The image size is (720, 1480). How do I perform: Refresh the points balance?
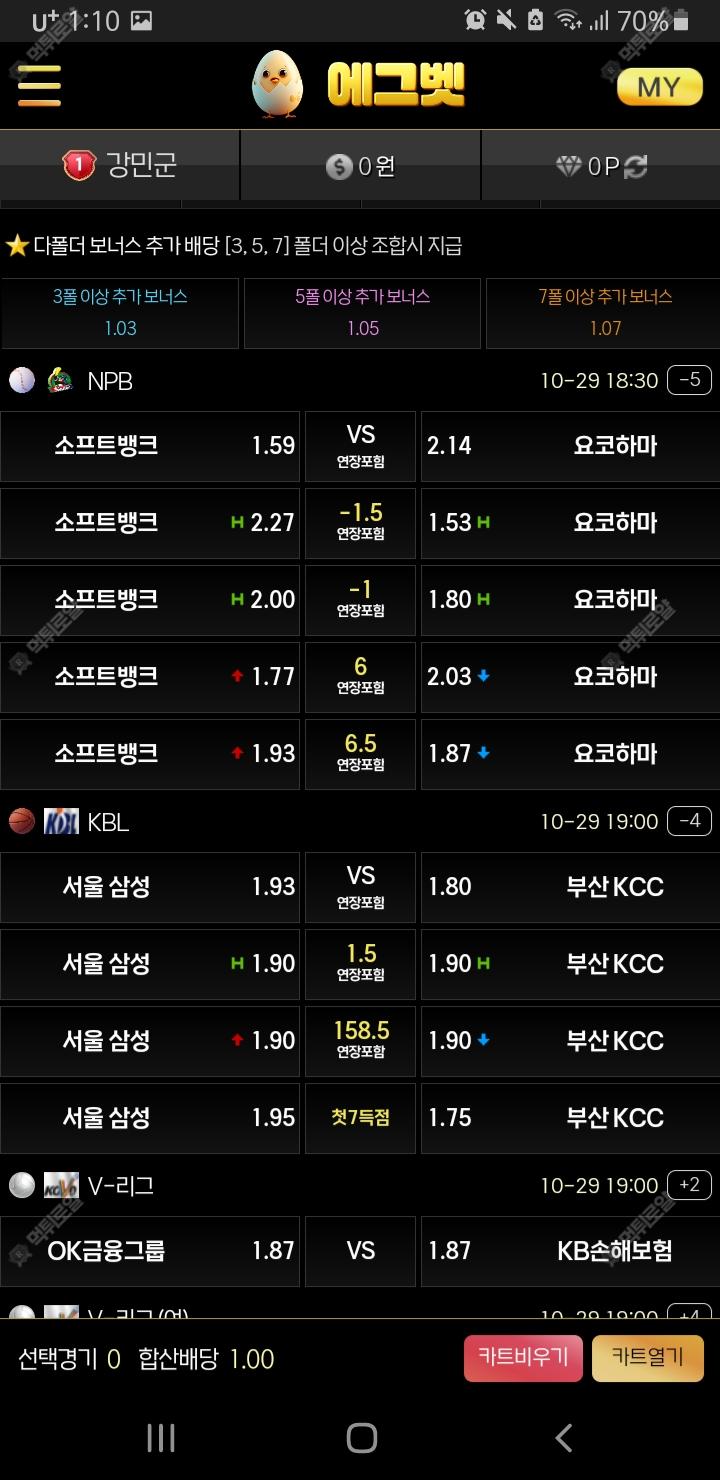[x=636, y=166]
